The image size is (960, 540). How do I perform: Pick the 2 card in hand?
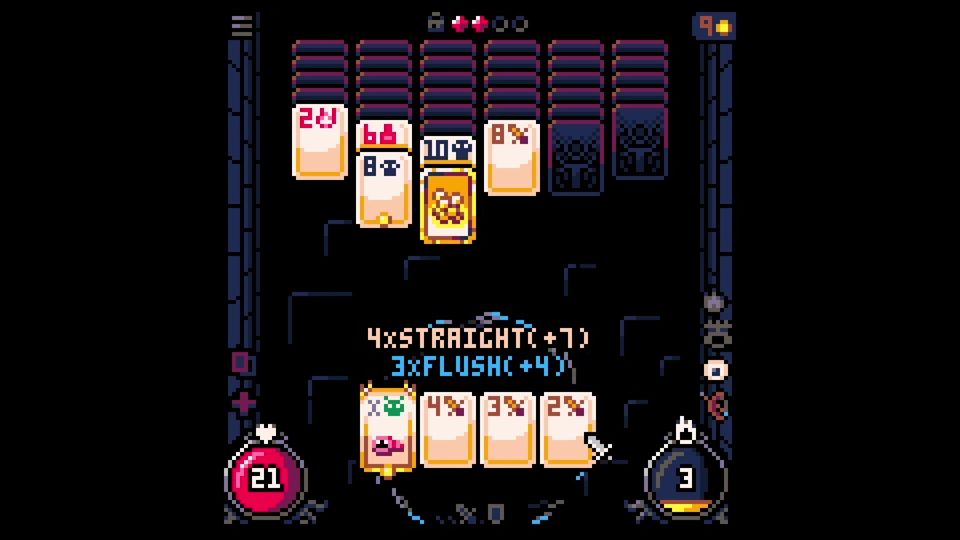[567, 430]
